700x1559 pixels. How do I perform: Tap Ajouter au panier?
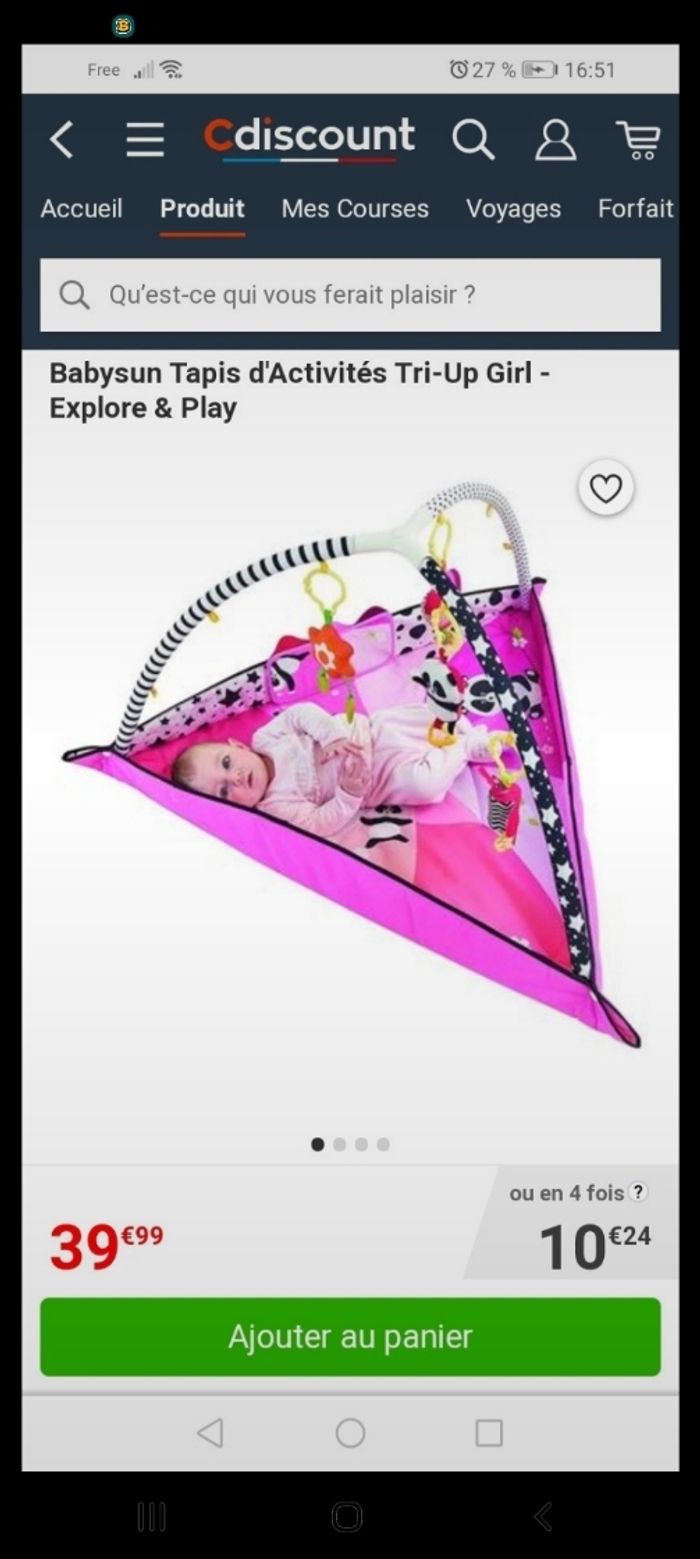pos(350,1336)
